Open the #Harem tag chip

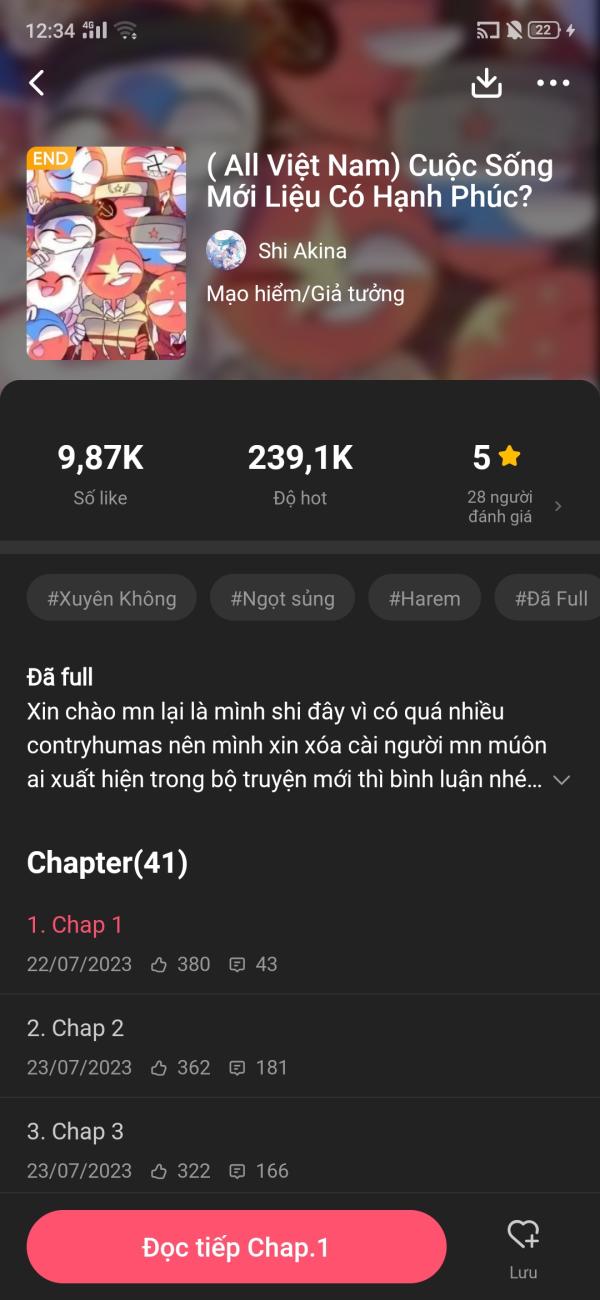424,598
